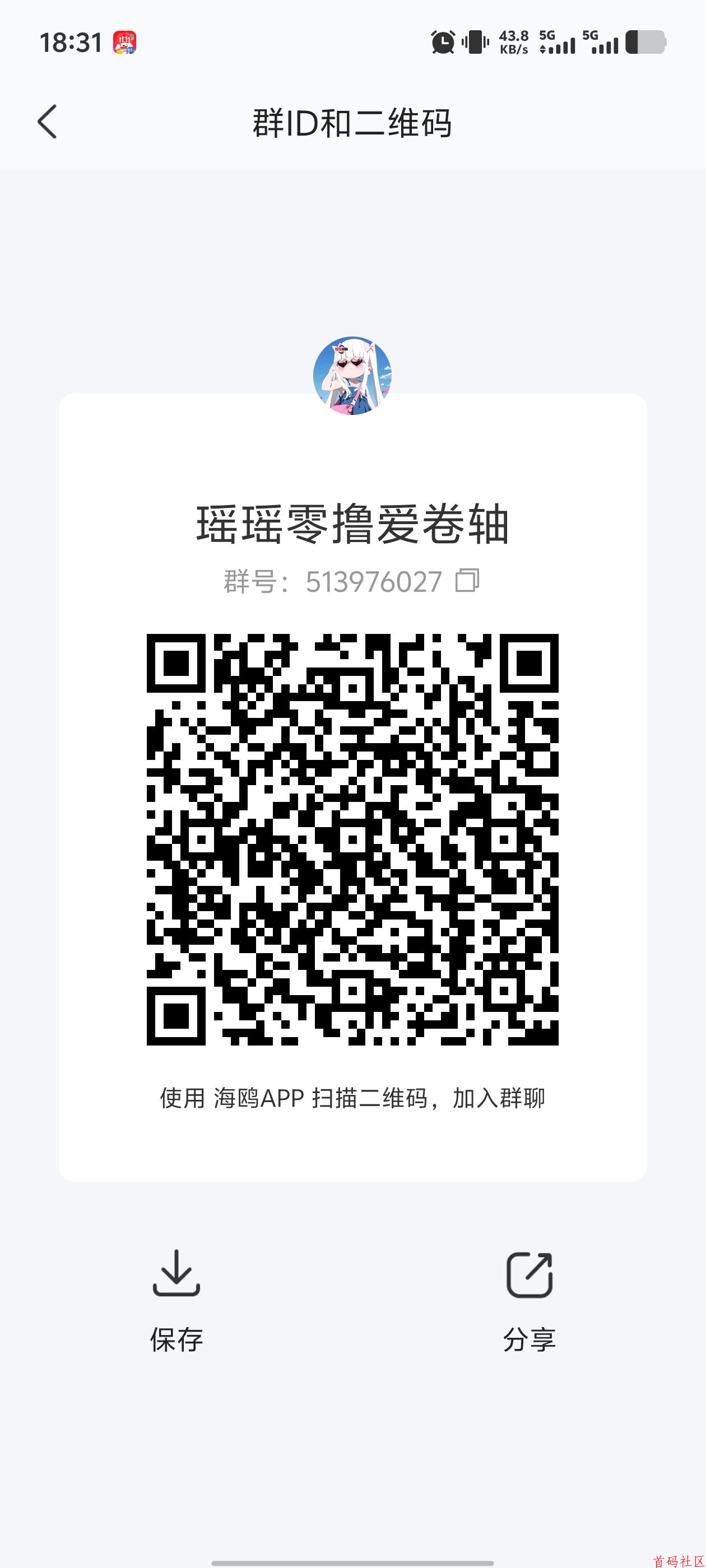
Task: Tap 分享 to share the QR code
Action: 529,1339
